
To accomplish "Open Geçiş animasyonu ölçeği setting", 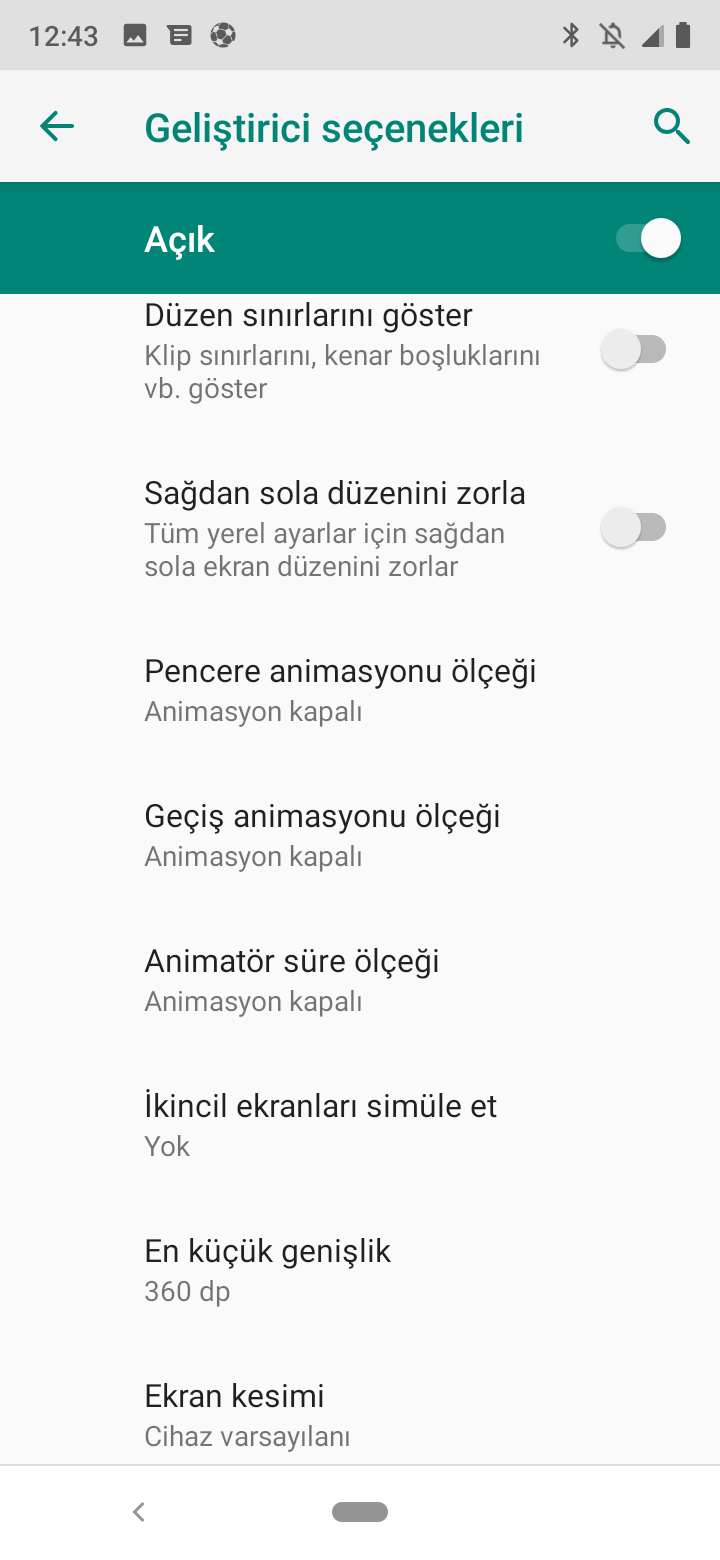I will pyautogui.click(x=360, y=834).
